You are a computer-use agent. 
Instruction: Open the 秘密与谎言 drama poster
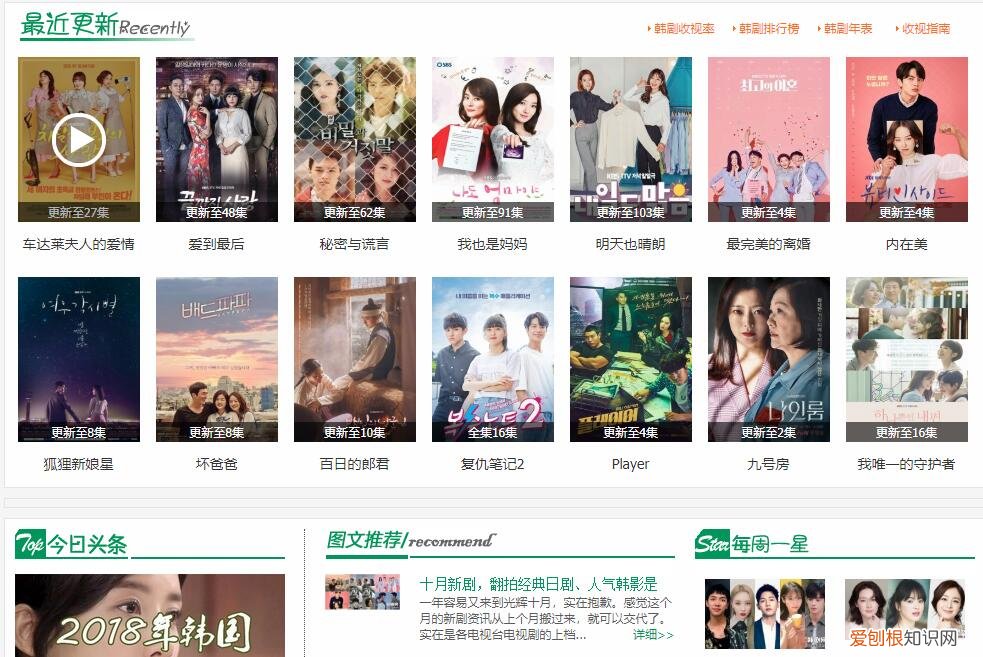pos(355,139)
